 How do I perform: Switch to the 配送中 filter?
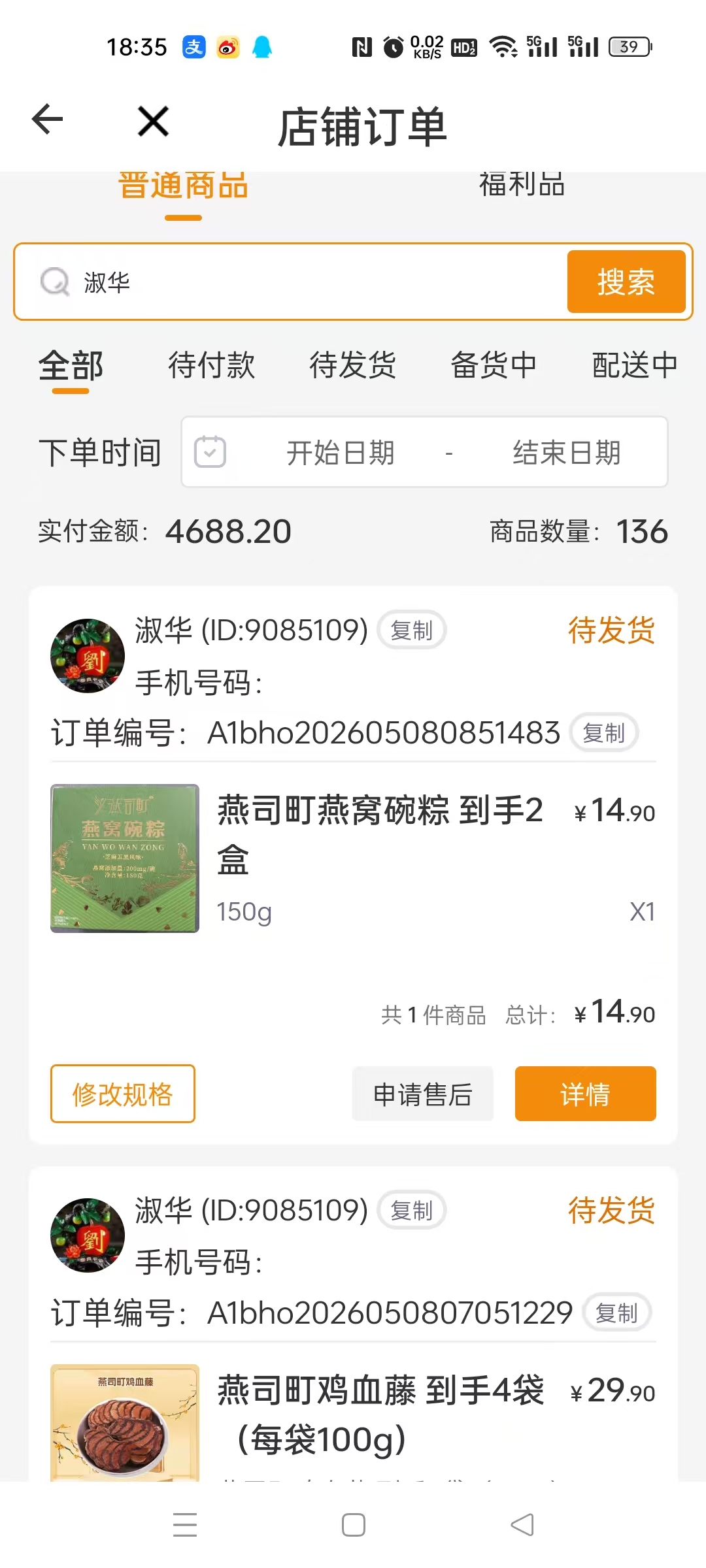pos(635,365)
